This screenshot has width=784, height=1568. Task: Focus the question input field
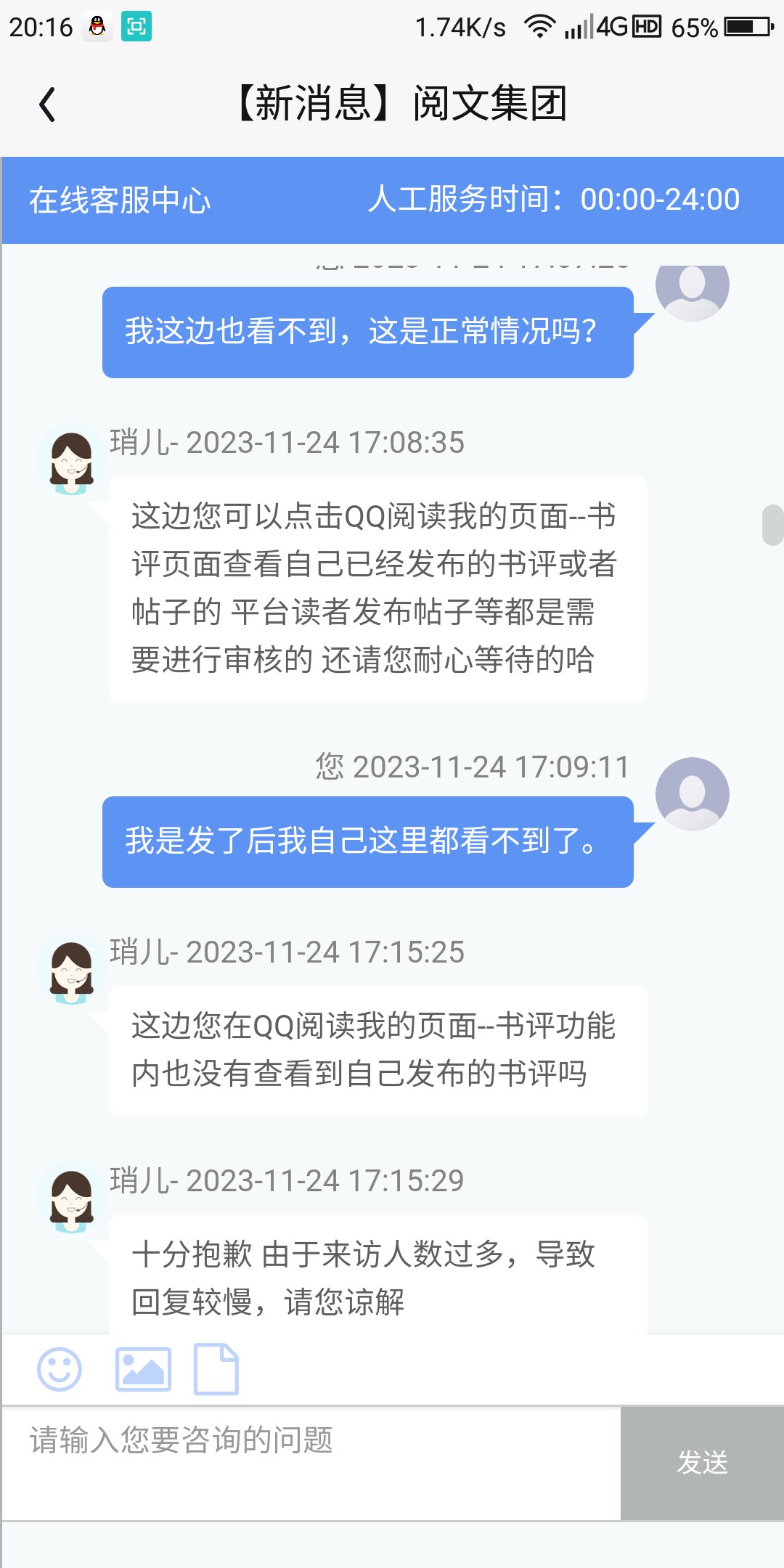[x=311, y=1463]
